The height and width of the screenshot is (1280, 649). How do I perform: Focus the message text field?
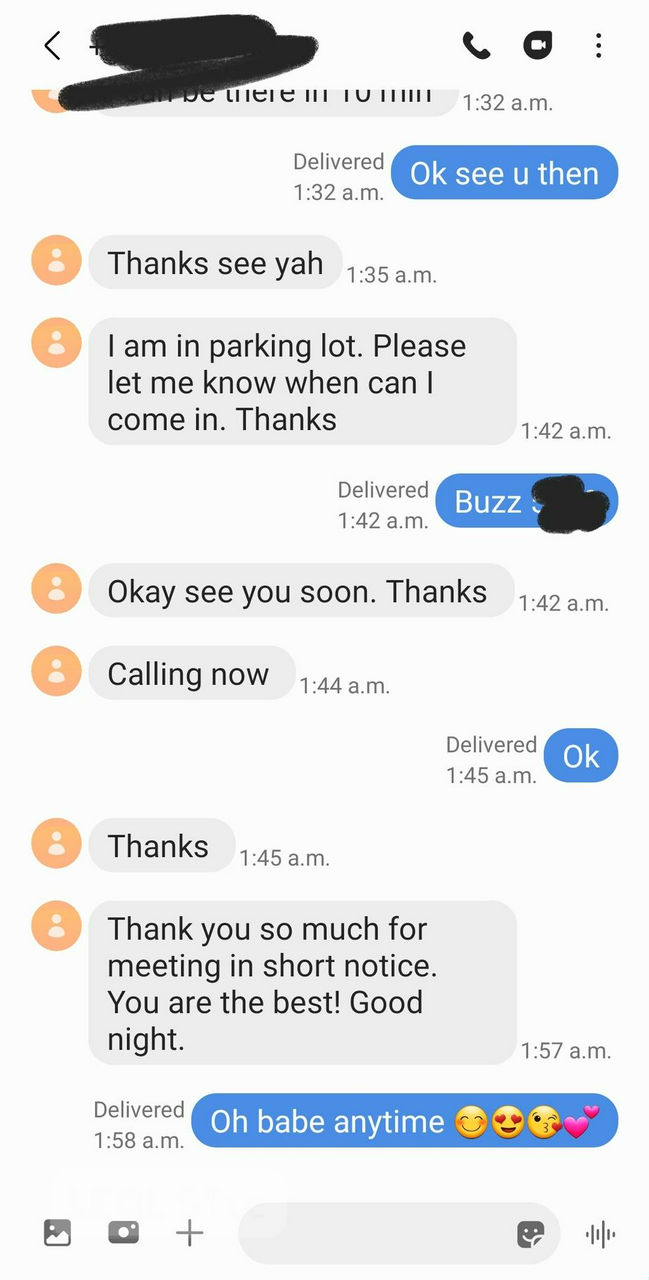375,1234
